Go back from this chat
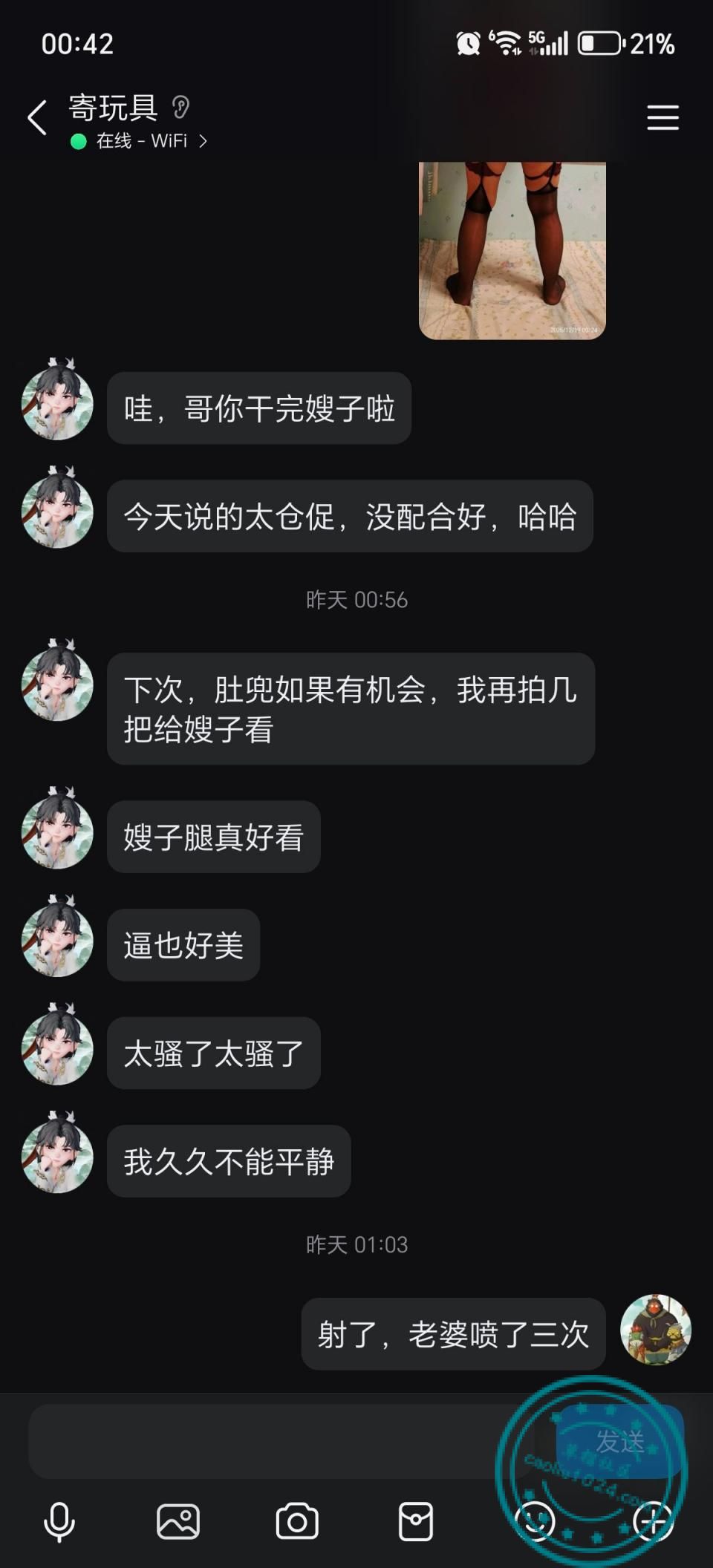 [37, 117]
